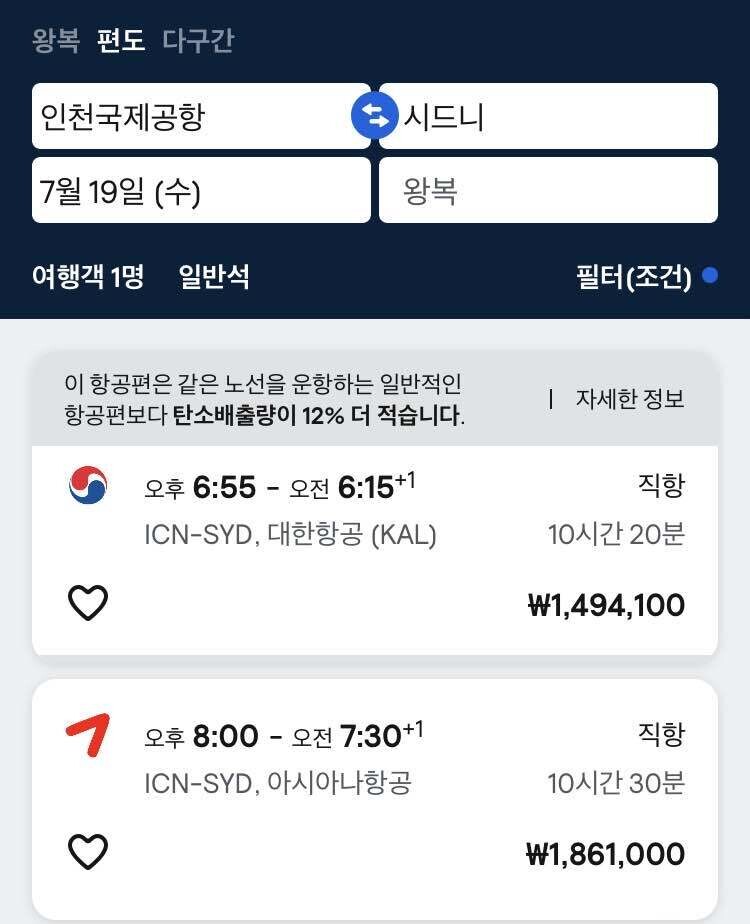Favorite the Korean Air flight with heart icon
Image resolution: width=750 pixels, height=924 pixels.
(x=90, y=603)
